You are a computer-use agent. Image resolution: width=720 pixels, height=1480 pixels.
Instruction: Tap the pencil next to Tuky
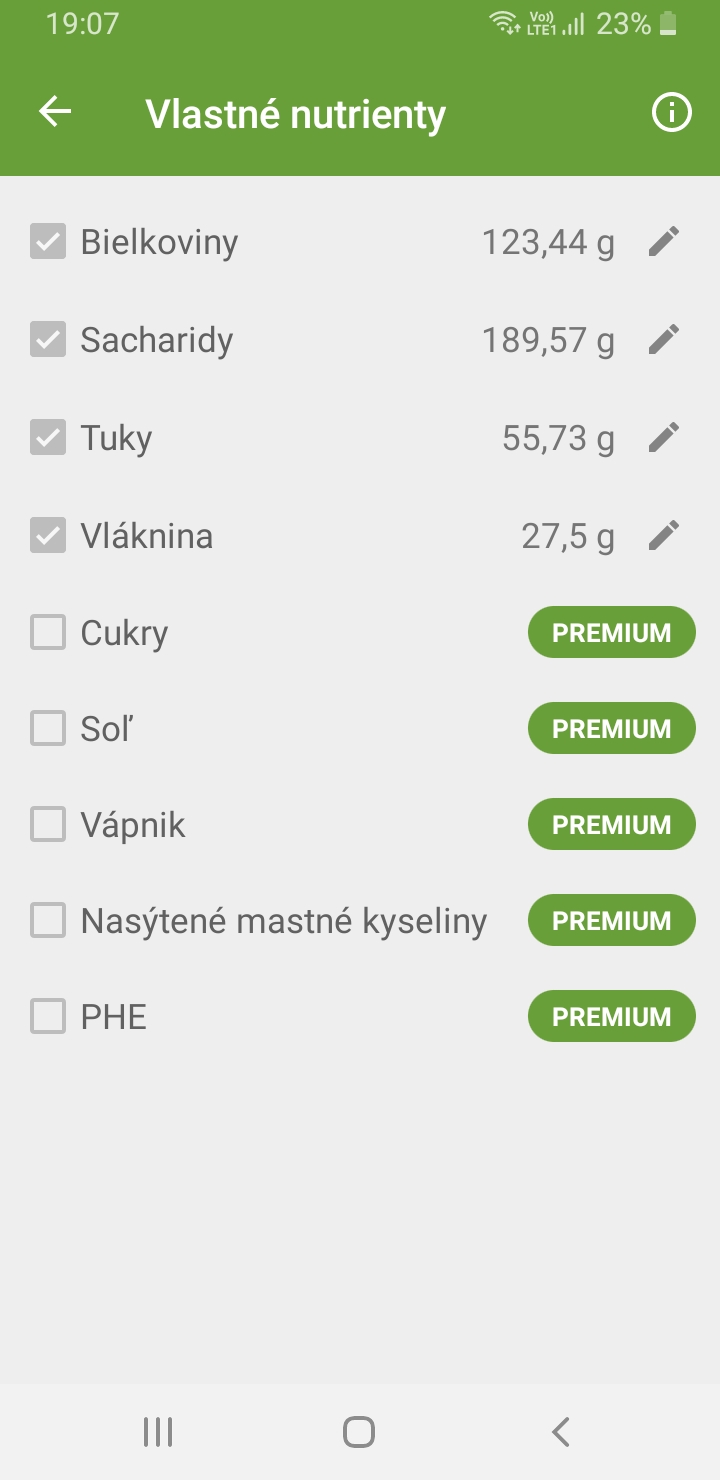point(663,437)
